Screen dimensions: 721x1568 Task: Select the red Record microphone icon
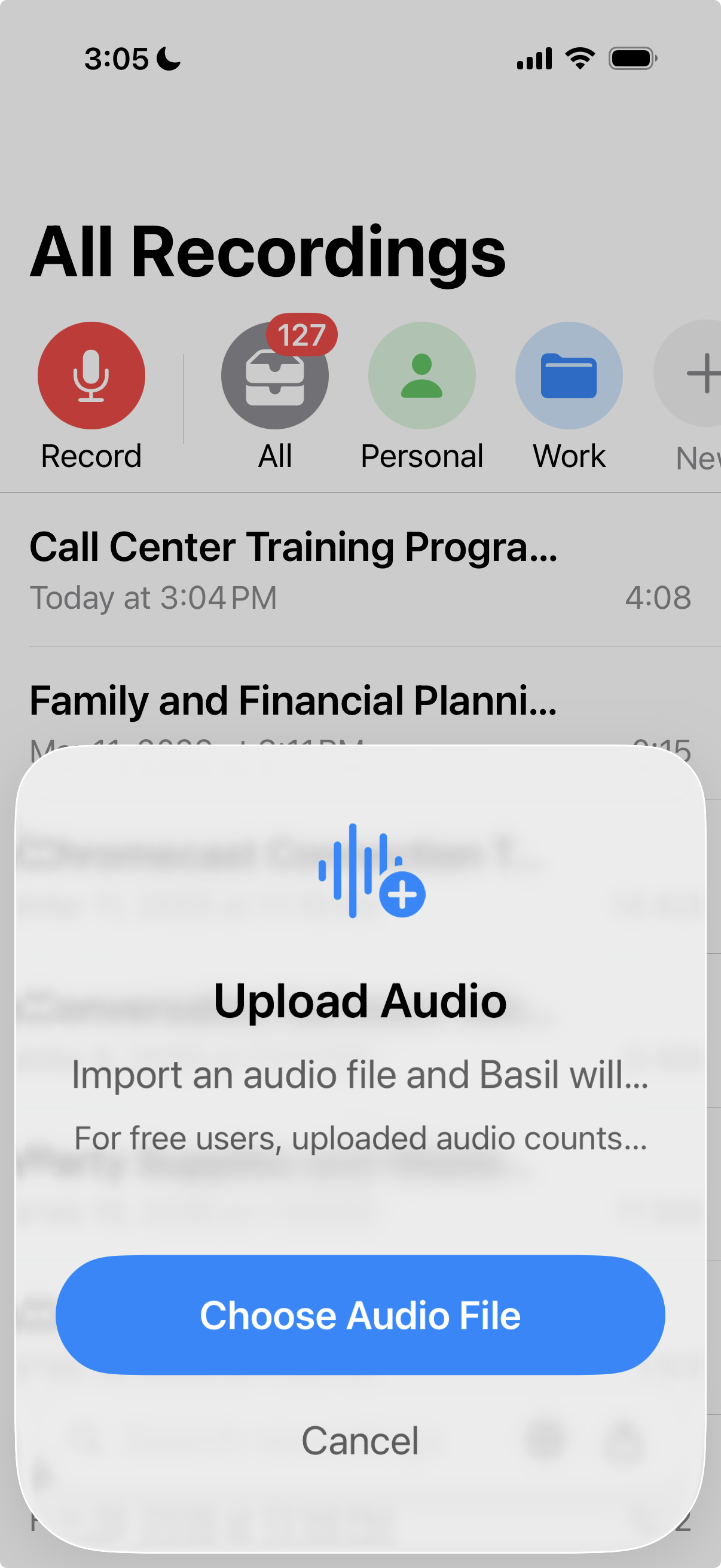[x=90, y=376]
